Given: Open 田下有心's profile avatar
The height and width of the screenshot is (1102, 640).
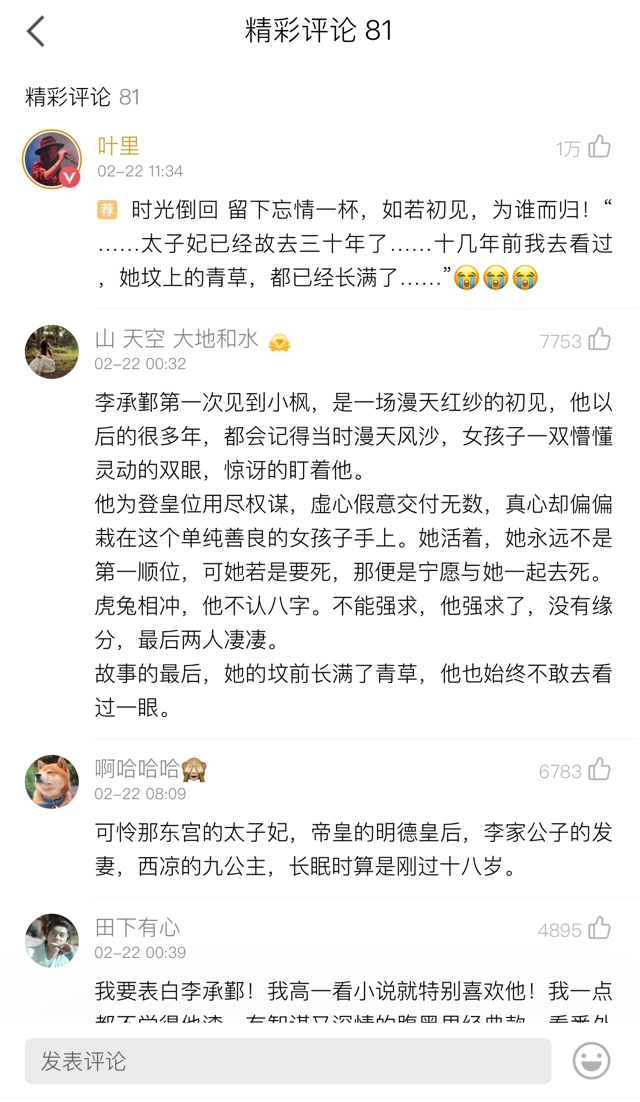Looking at the screenshot, I should (x=52, y=940).
